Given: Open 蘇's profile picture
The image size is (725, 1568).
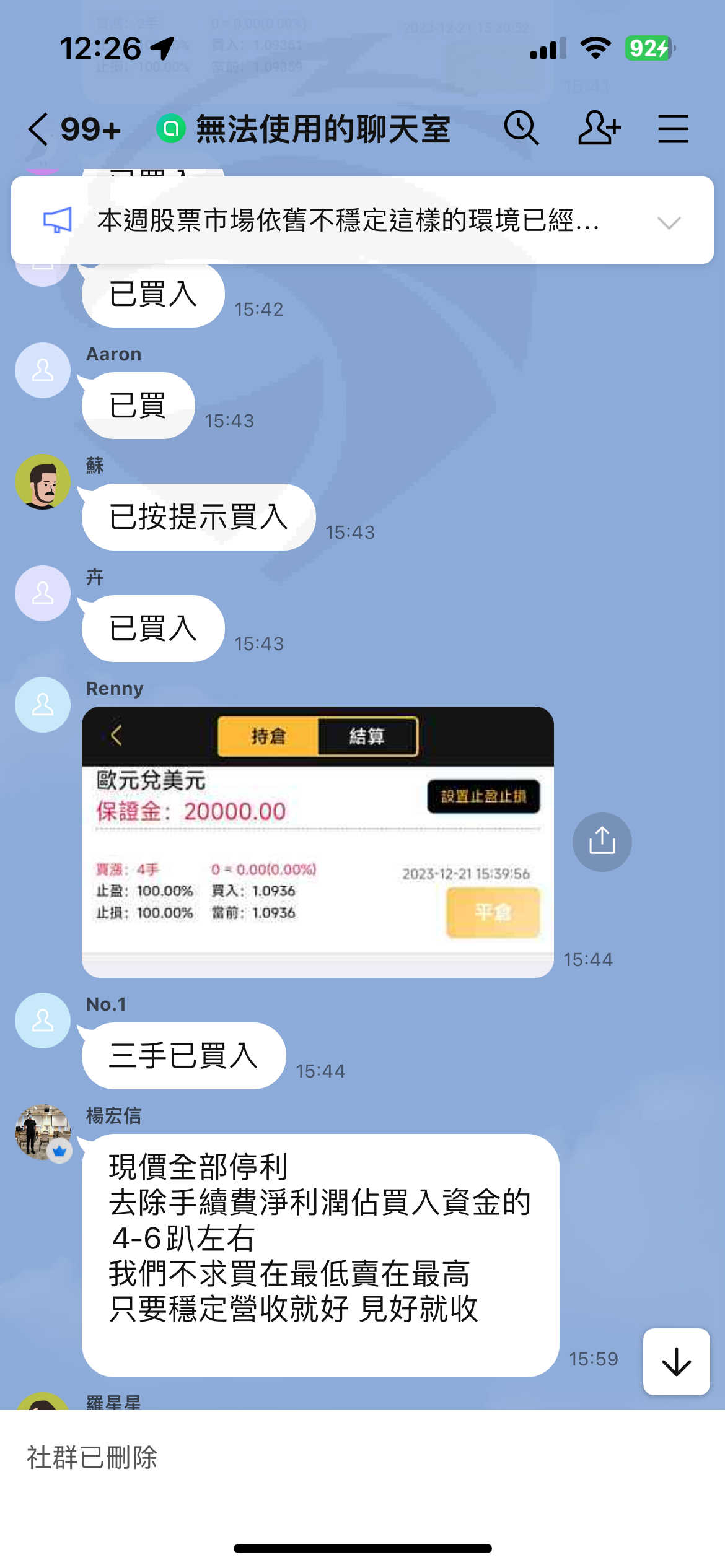Looking at the screenshot, I should coord(43,482).
